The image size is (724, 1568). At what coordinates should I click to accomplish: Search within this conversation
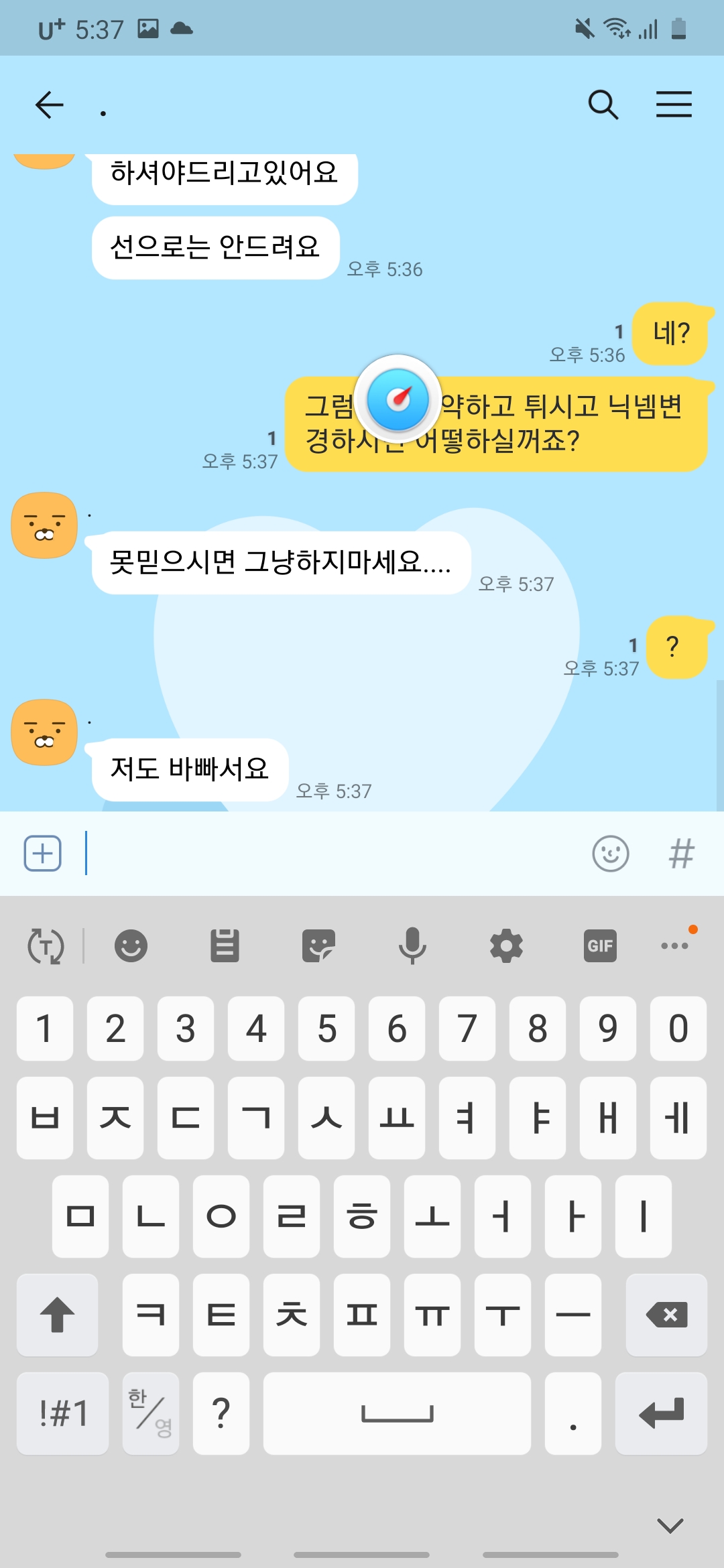[603, 105]
